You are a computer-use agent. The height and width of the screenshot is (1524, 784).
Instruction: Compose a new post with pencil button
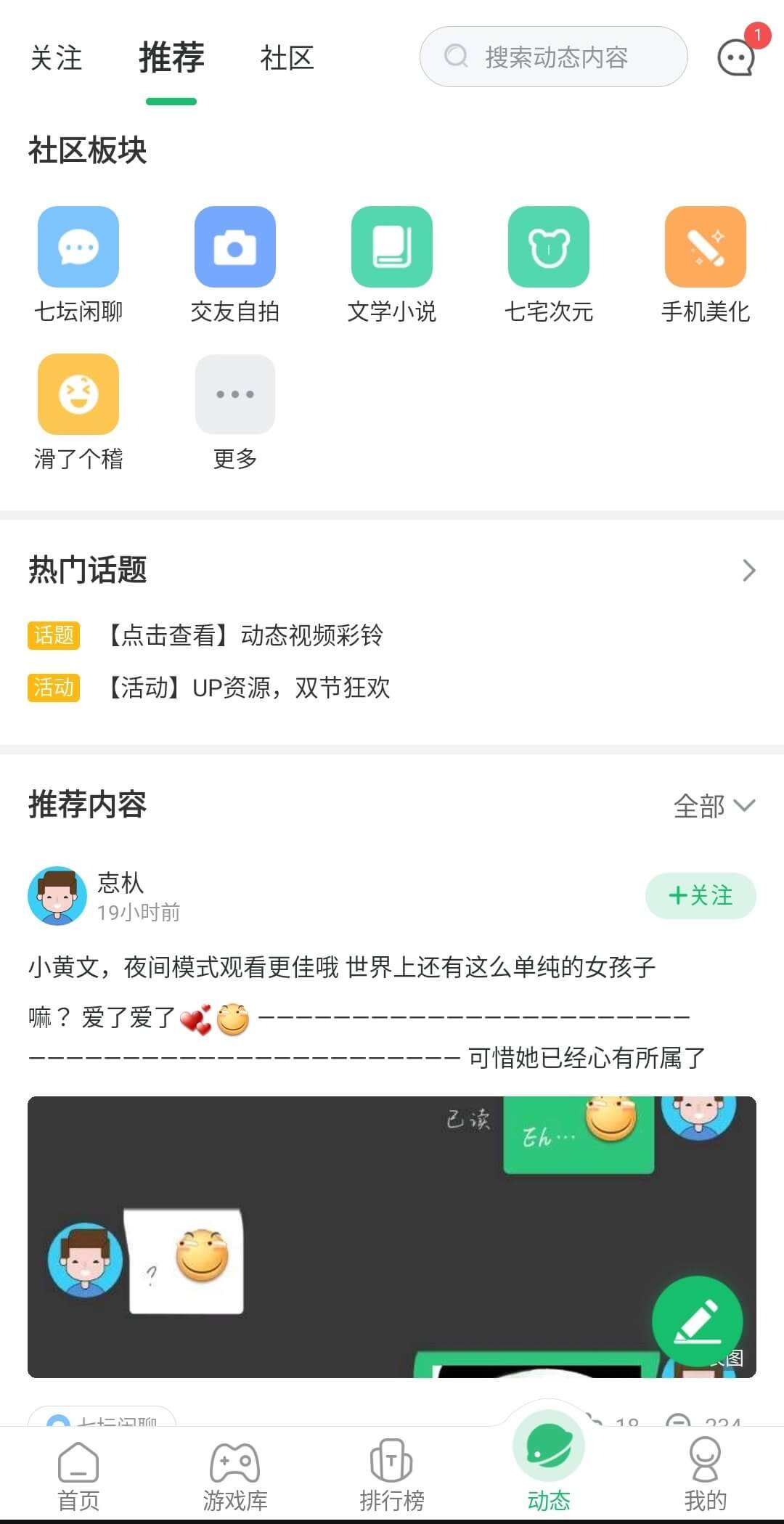[697, 1321]
